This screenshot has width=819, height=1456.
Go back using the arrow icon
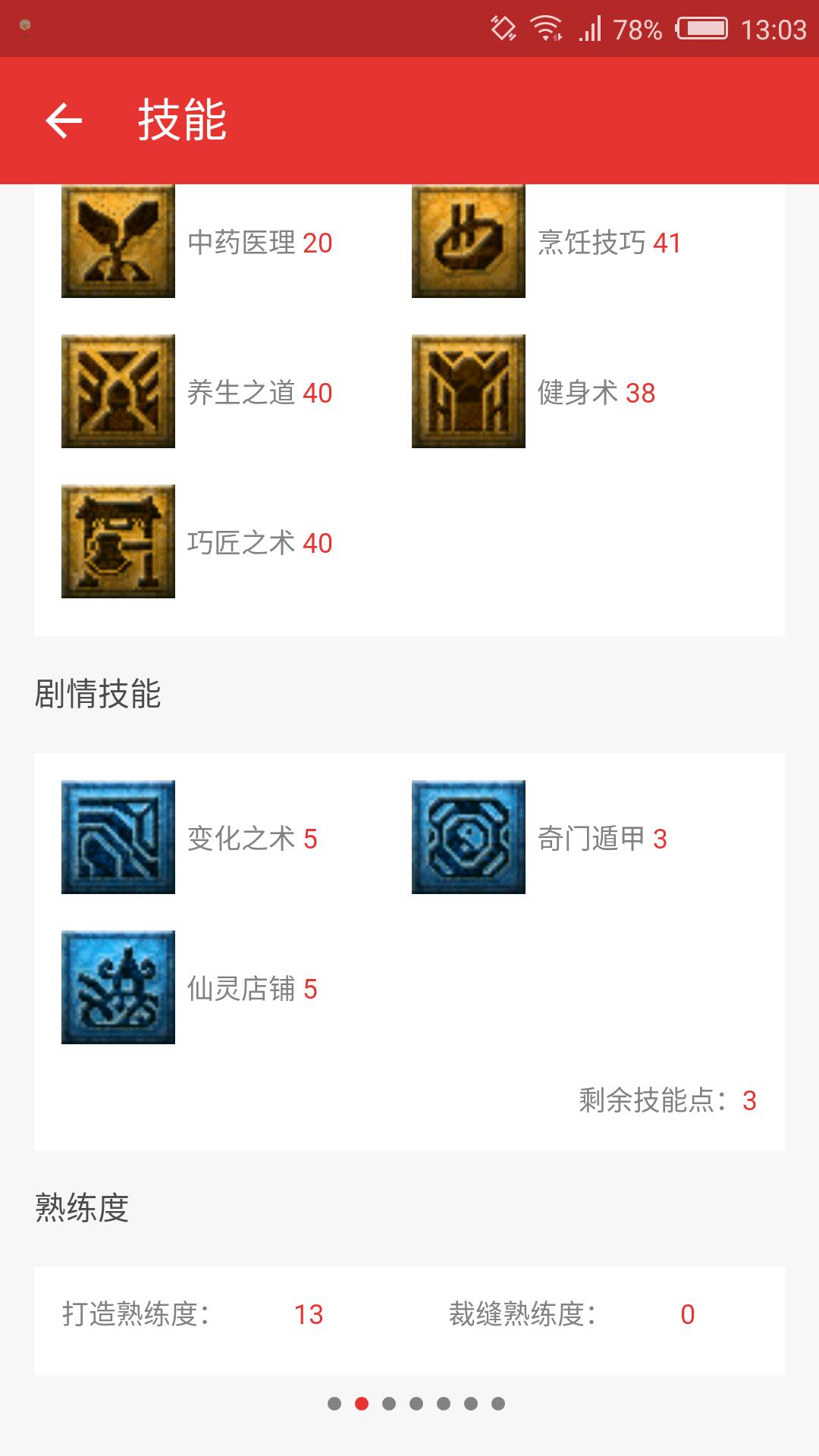(x=64, y=120)
